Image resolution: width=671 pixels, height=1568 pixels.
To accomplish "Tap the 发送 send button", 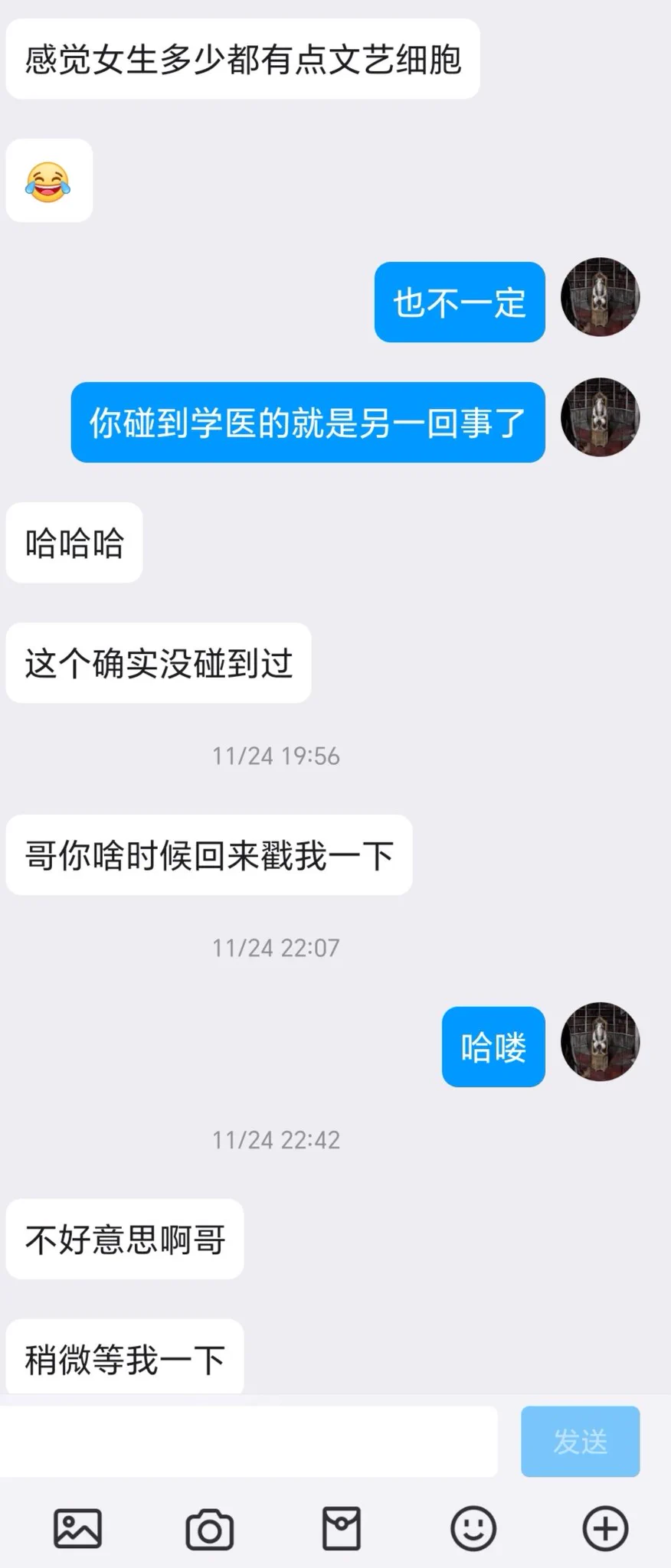I will click(x=580, y=1442).
